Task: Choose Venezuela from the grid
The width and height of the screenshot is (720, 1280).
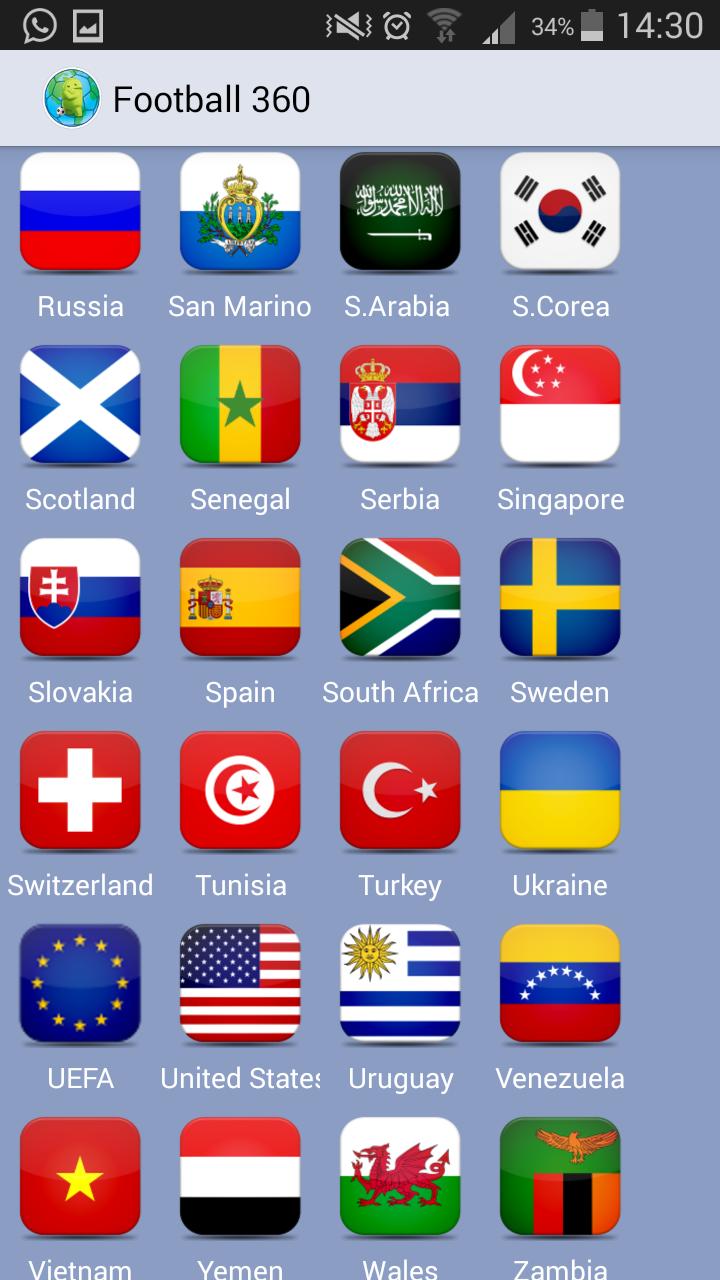Action: pos(560,984)
